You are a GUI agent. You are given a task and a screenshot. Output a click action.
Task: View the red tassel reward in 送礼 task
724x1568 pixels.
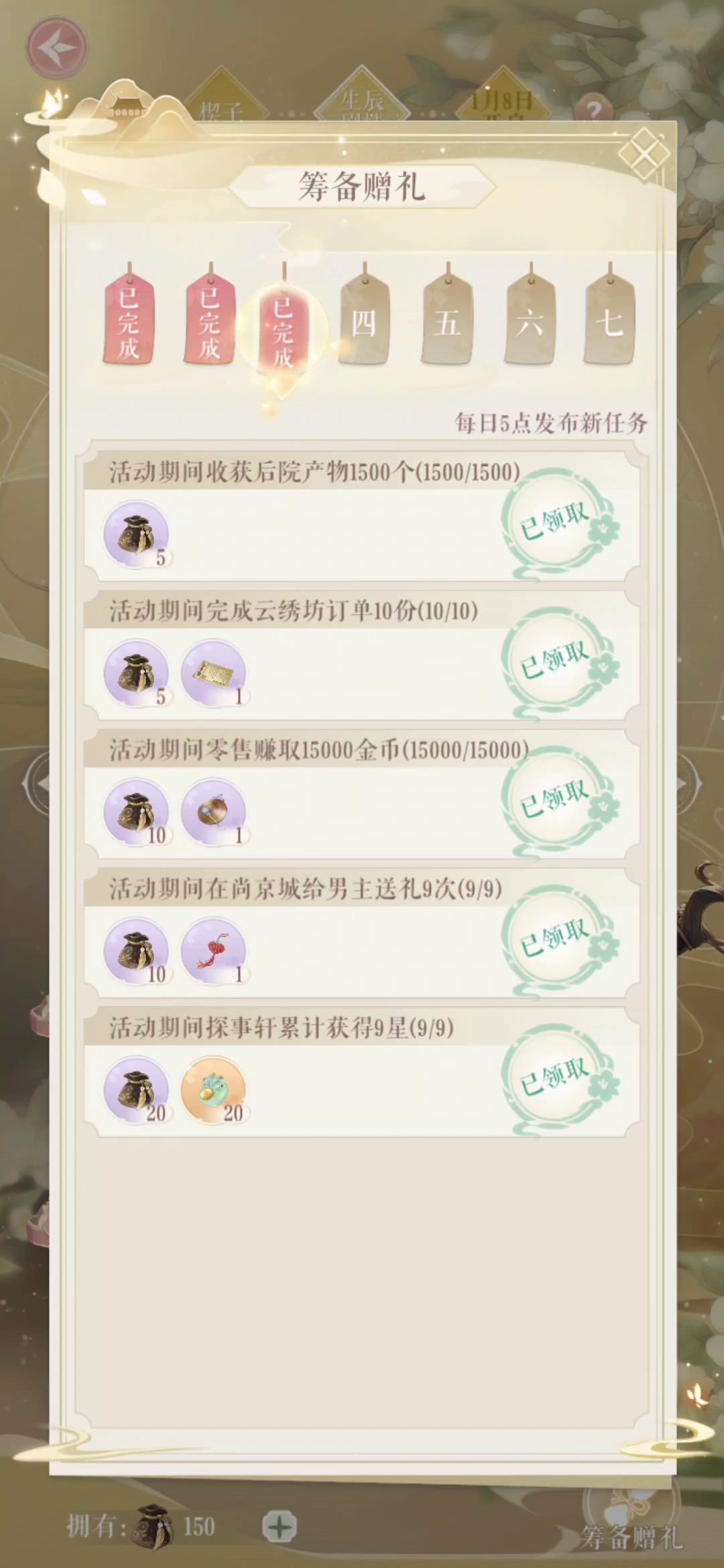point(213,950)
